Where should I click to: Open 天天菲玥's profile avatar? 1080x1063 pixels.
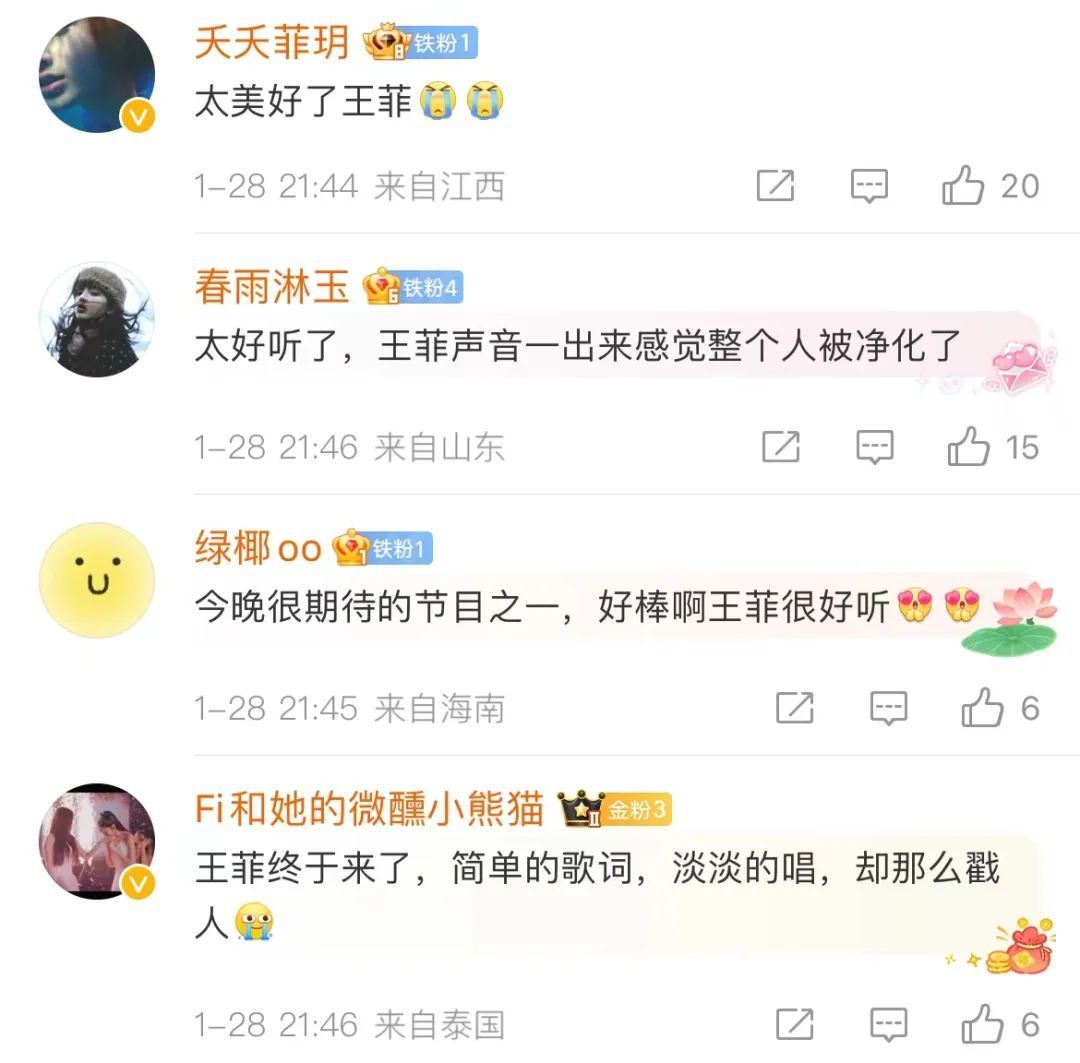tap(96, 74)
